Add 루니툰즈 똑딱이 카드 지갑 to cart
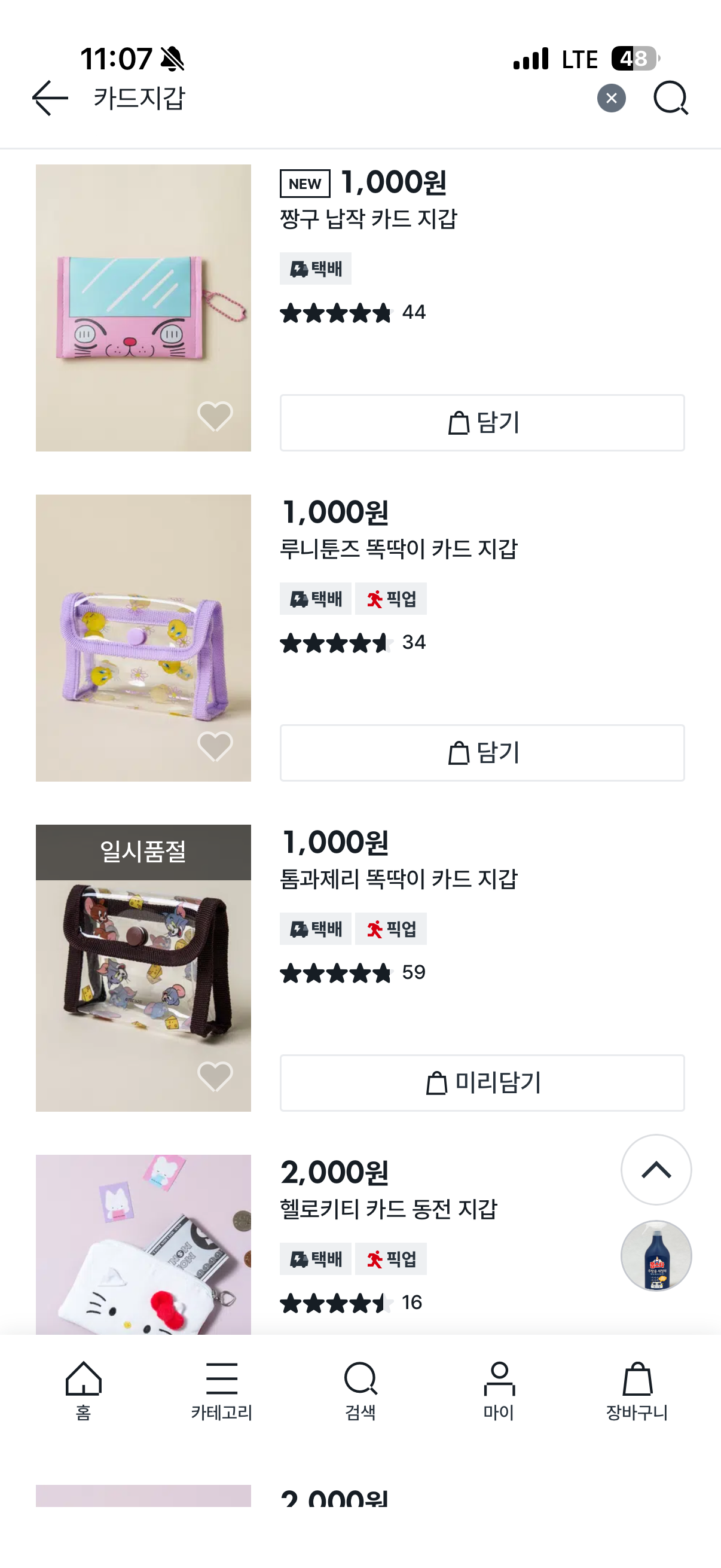The image size is (721, 1568). (x=482, y=753)
